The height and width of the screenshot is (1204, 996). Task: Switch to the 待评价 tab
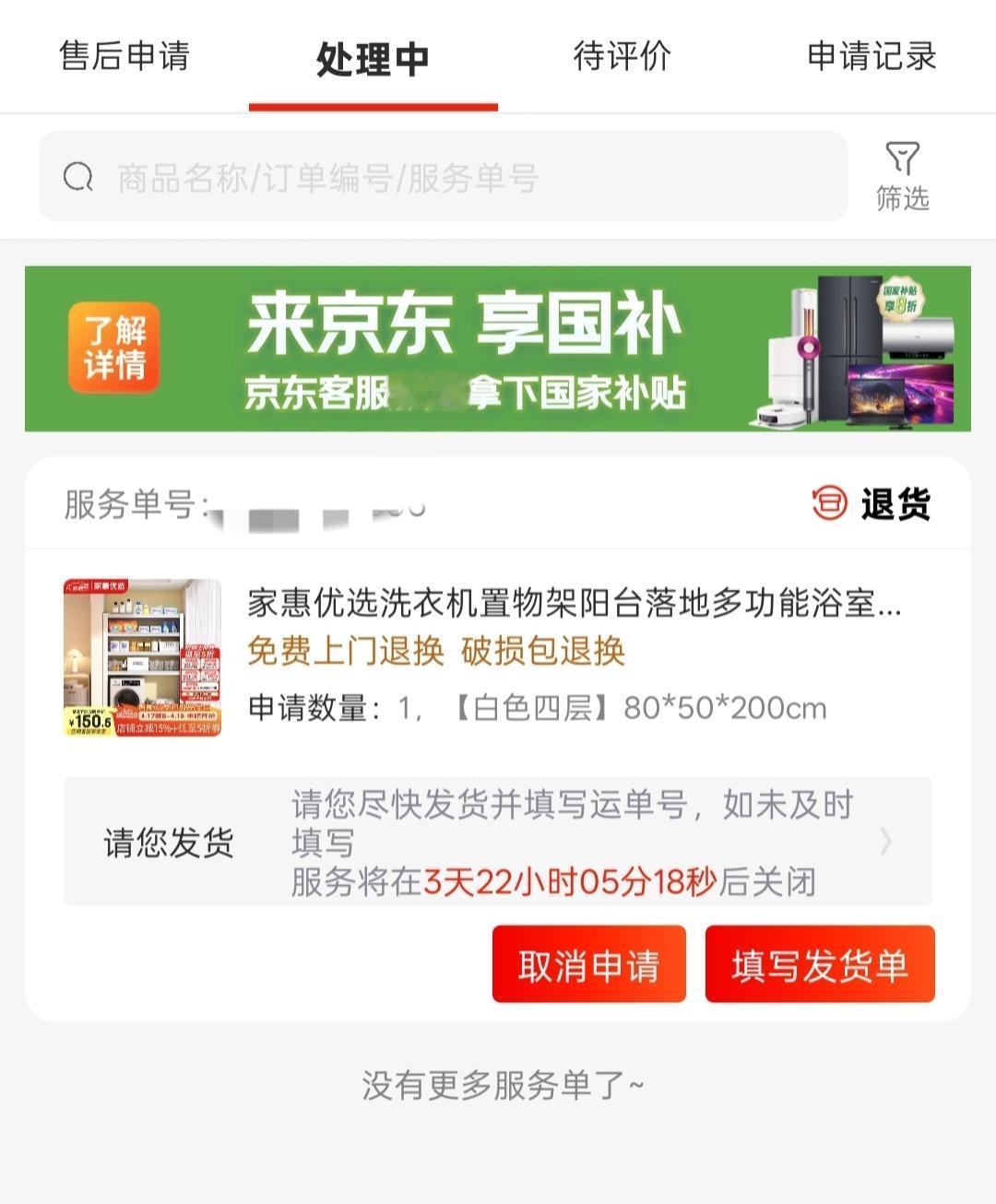pos(623,57)
